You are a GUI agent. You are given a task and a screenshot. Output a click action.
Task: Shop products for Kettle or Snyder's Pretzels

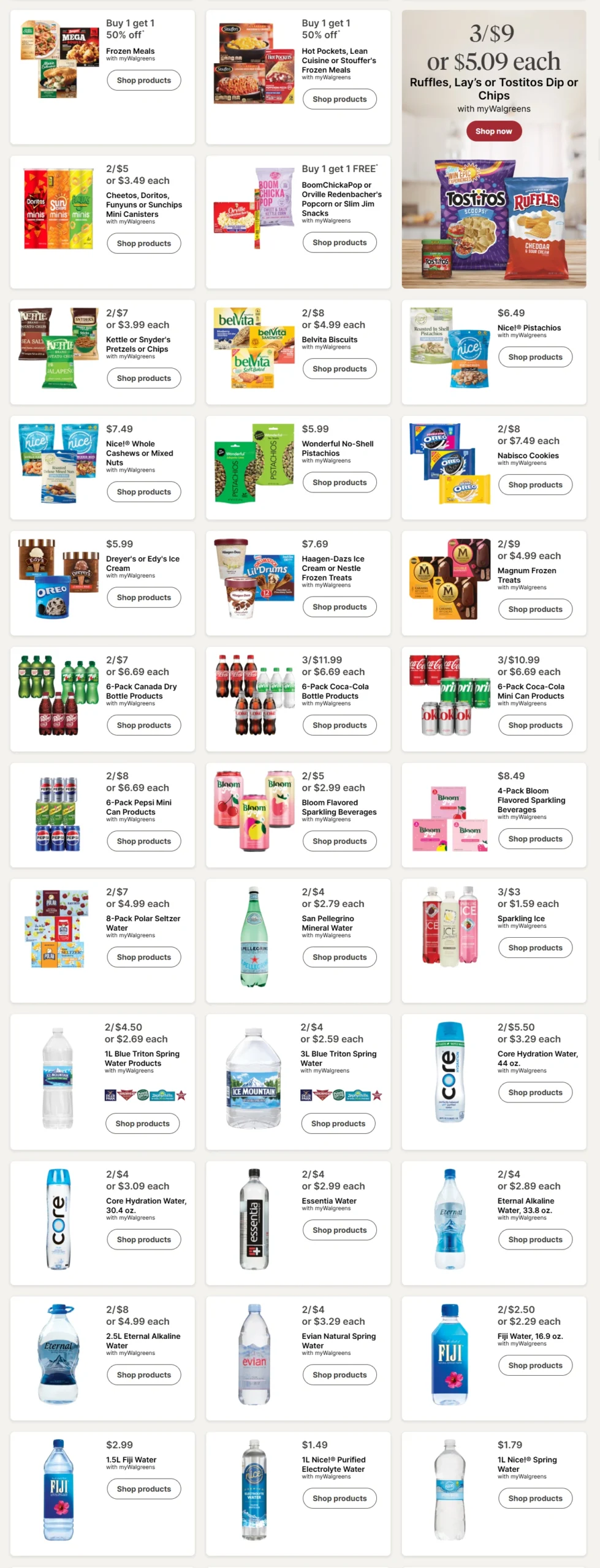[144, 379]
